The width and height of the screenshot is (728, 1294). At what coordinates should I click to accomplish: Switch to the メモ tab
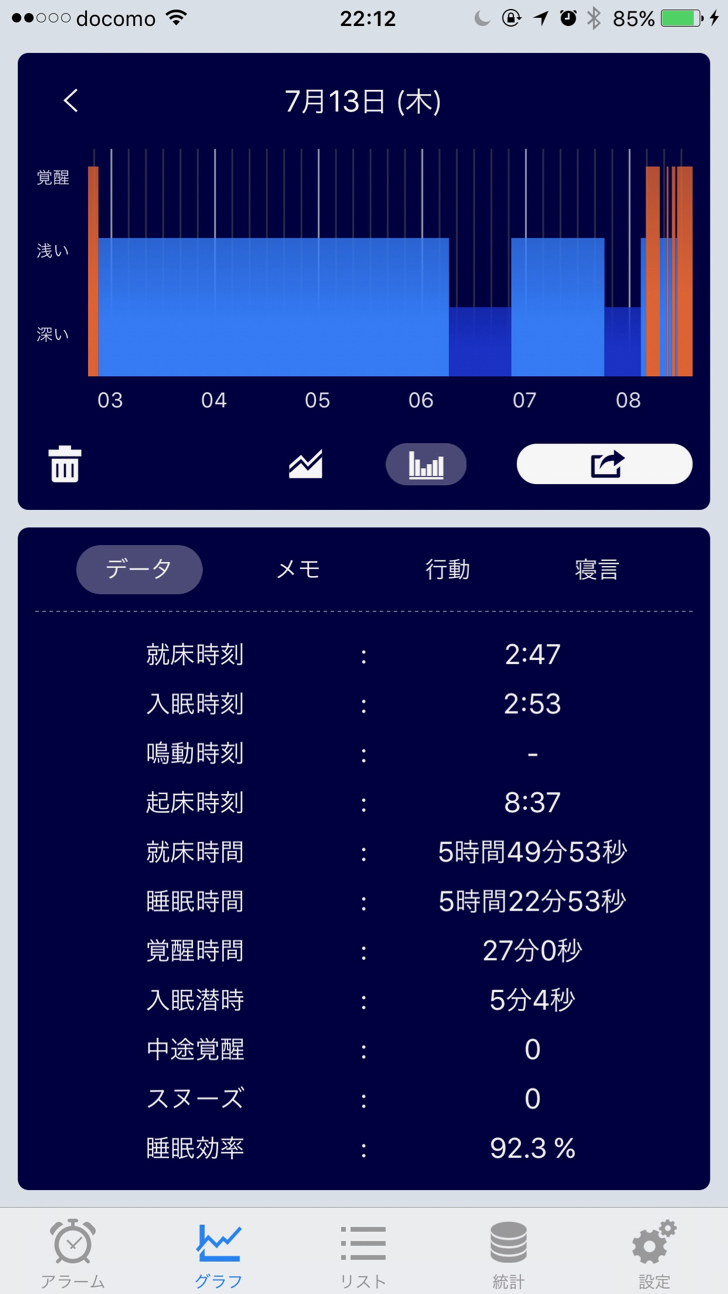298,569
